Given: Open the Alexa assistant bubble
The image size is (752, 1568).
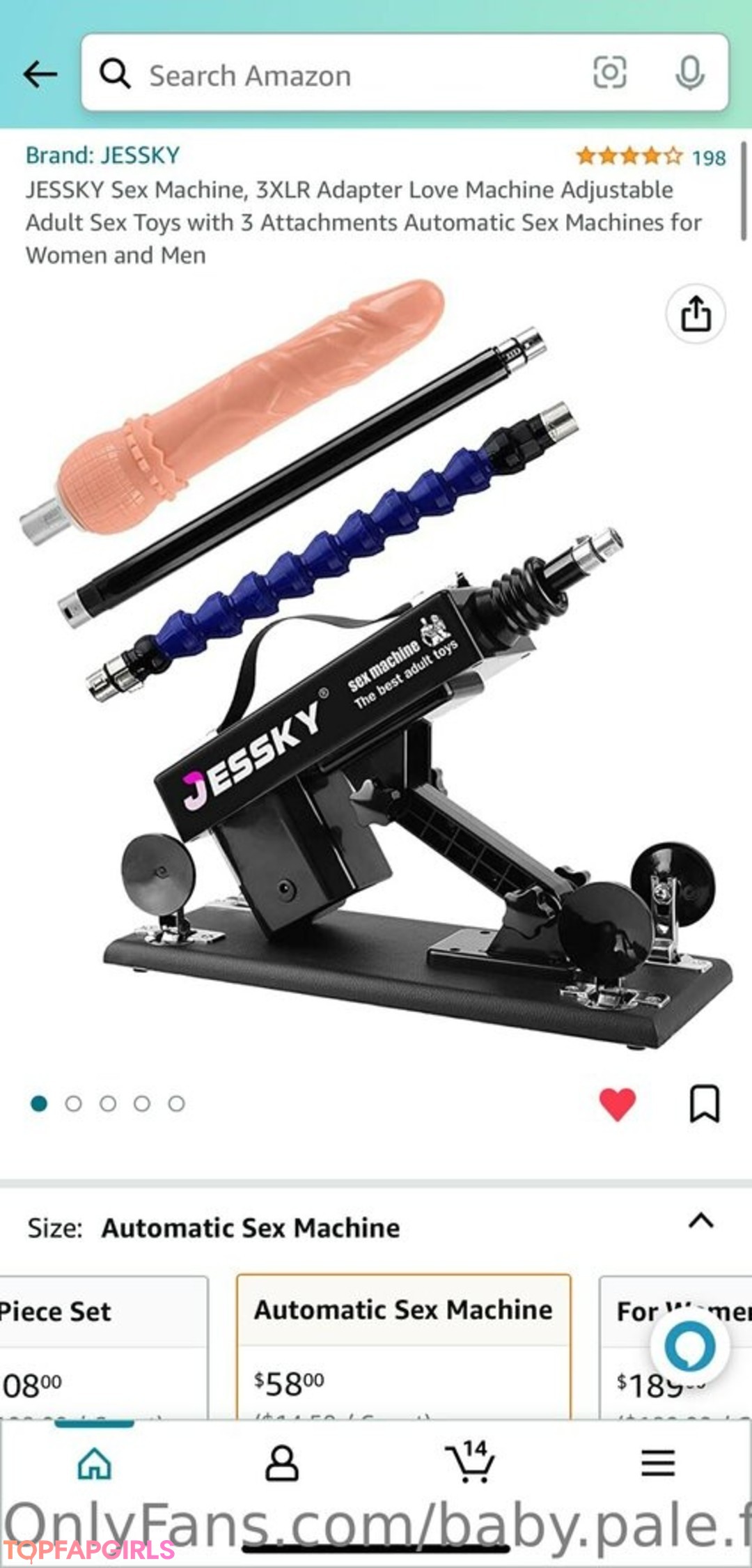Looking at the screenshot, I should point(689,1346).
